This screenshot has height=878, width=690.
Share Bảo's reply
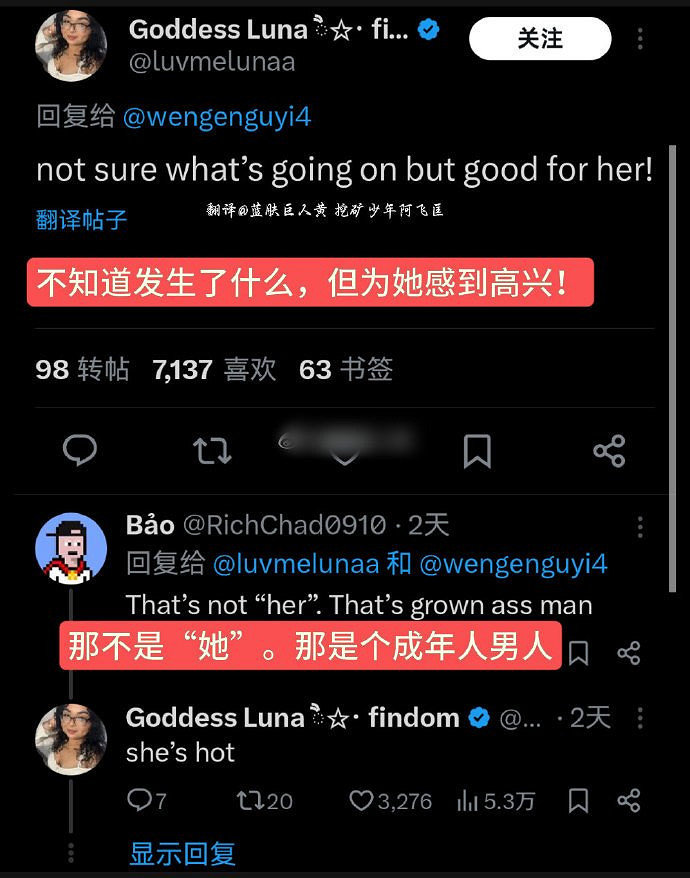tap(629, 653)
